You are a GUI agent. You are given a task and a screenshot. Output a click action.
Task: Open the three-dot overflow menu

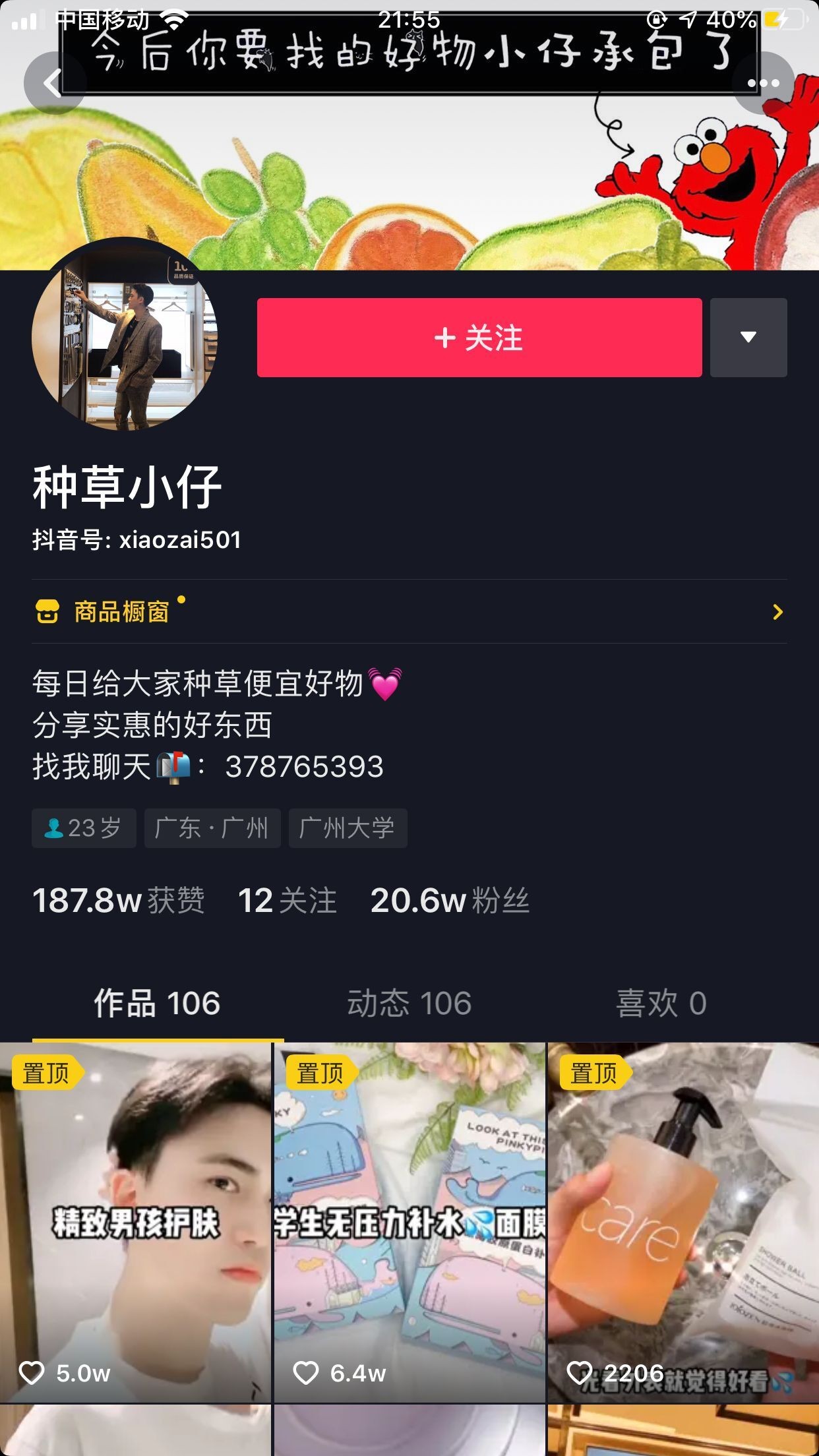coord(764,83)
